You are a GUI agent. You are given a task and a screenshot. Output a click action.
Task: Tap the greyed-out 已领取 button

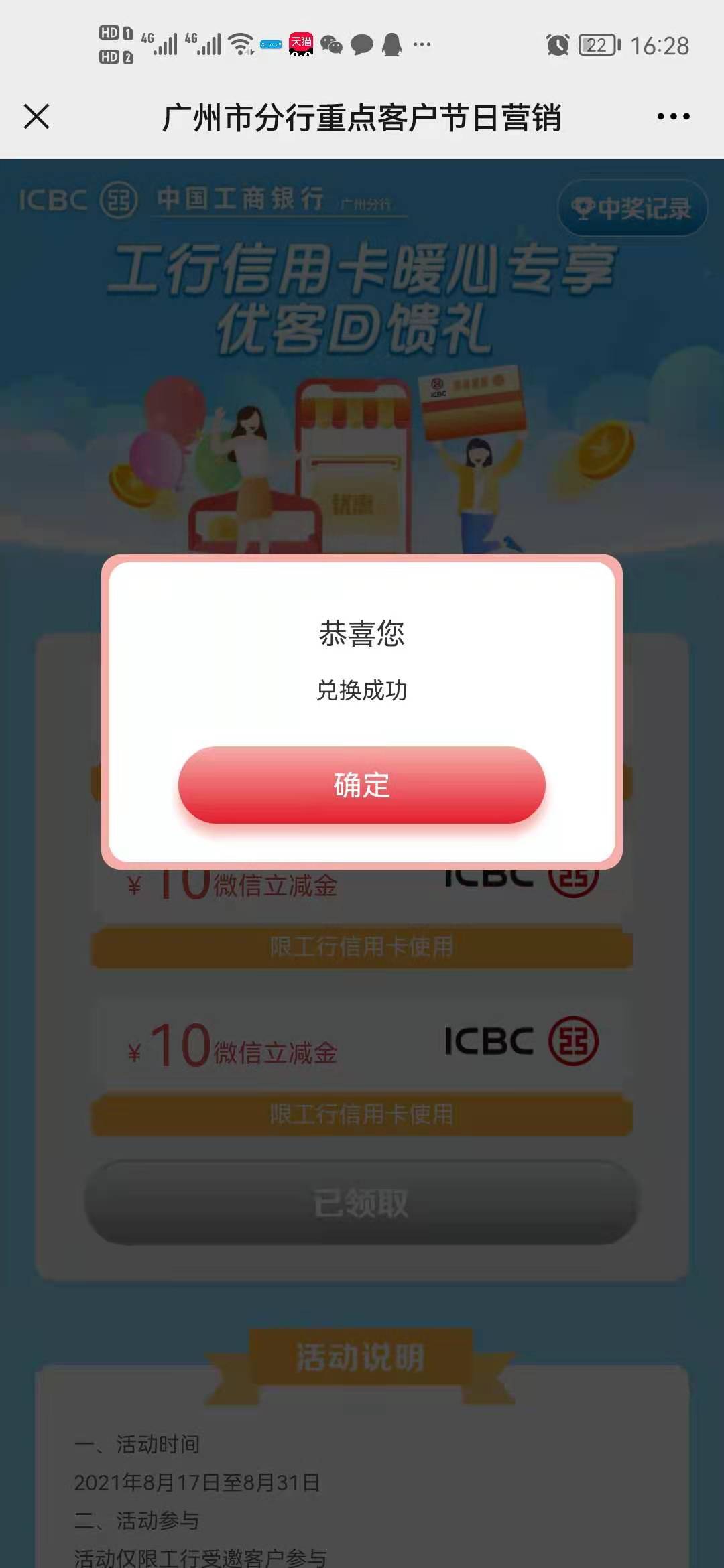(361, 1203)
